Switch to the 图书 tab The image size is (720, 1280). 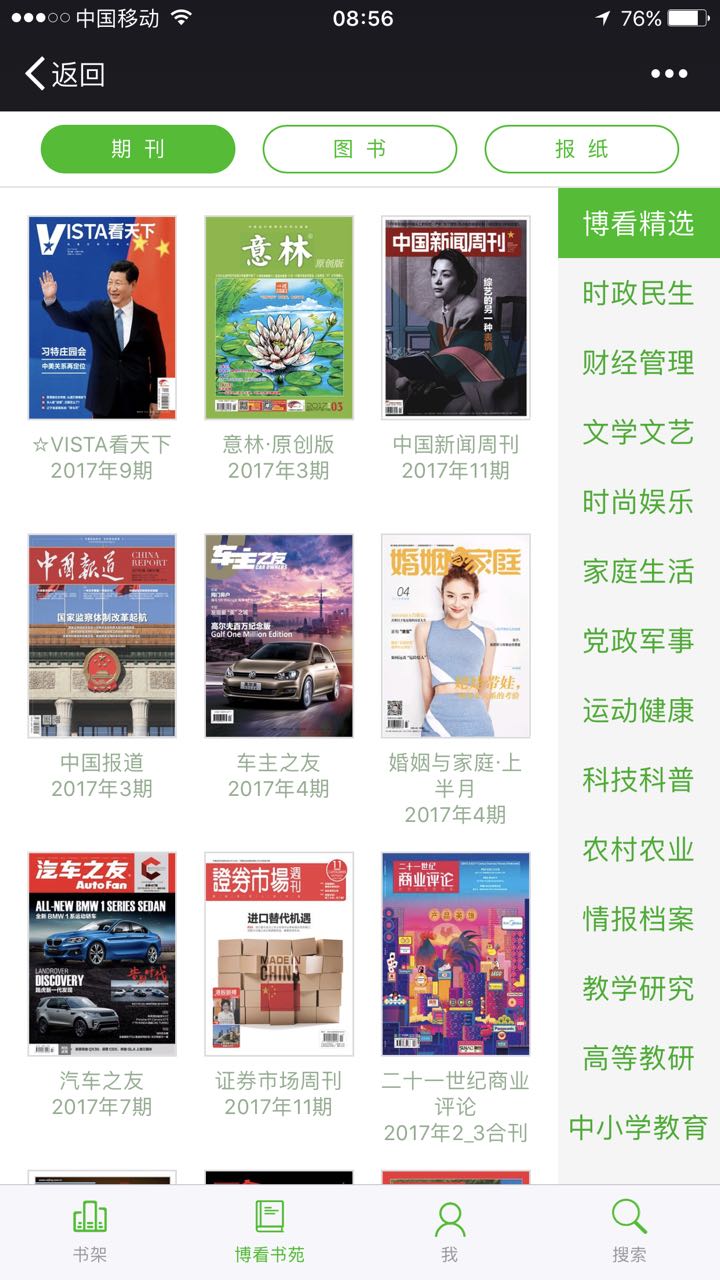pos(360,149)
